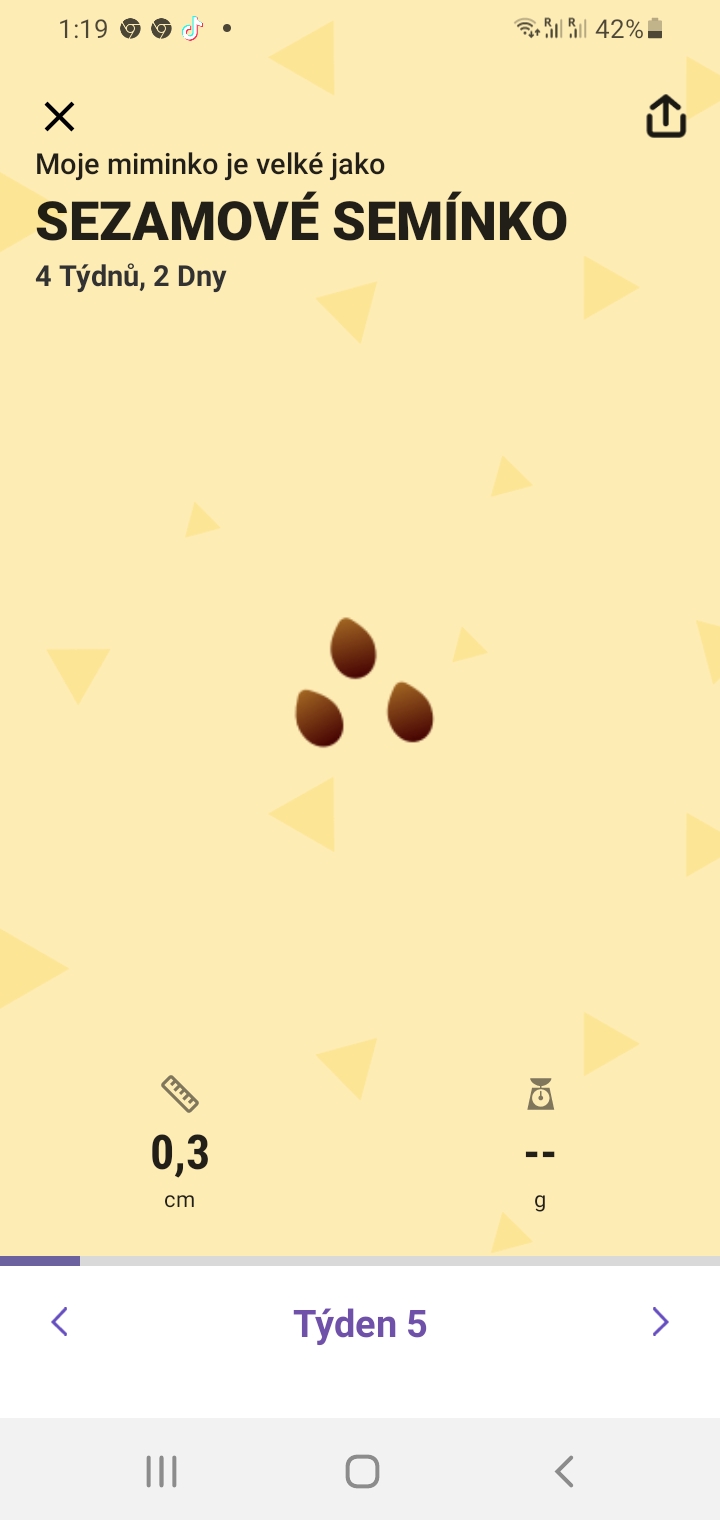
Task: Go to the previous week
Action: click(x=60, y=1322)
